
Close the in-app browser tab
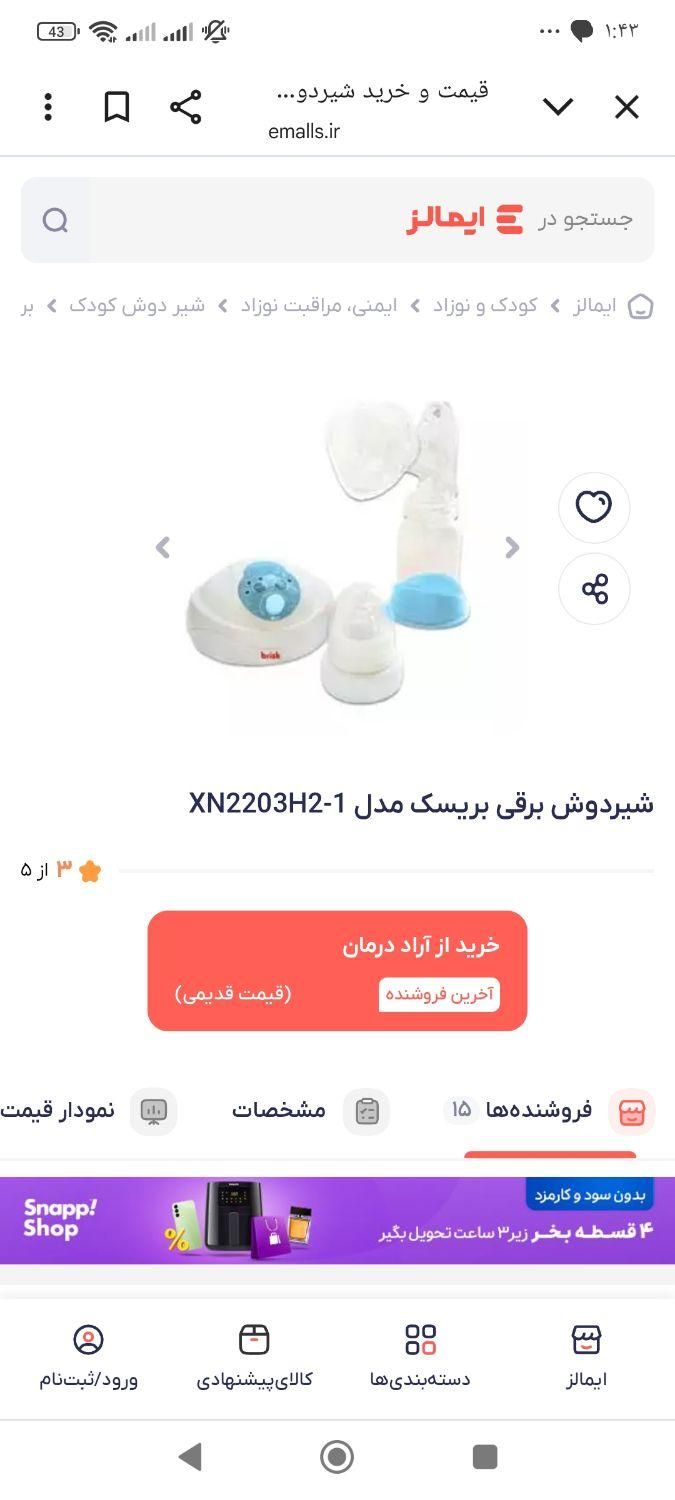click(626, 107)
